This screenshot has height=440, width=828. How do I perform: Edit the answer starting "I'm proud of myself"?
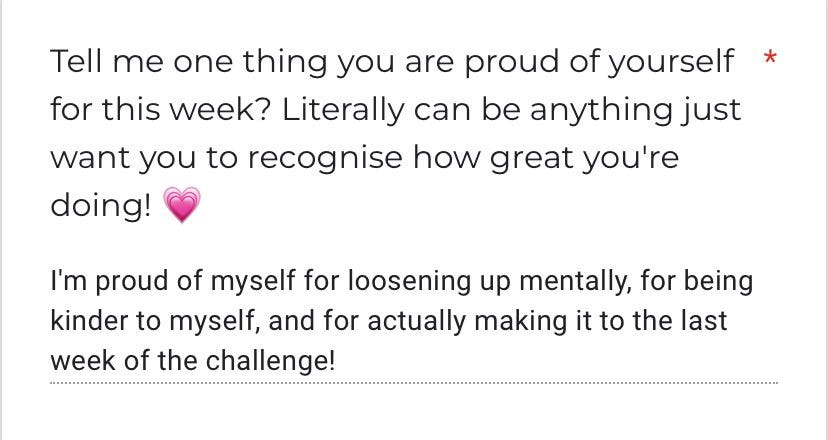click(x=413, y=322)
